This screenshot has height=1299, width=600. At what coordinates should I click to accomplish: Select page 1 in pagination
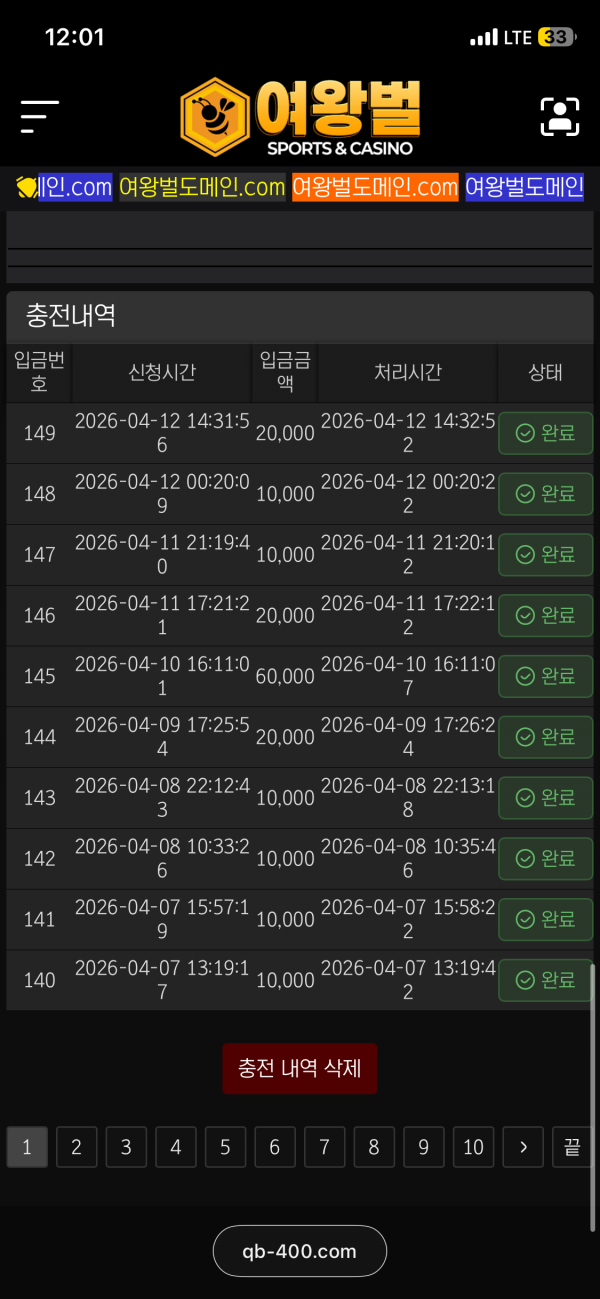(27, 1147)
